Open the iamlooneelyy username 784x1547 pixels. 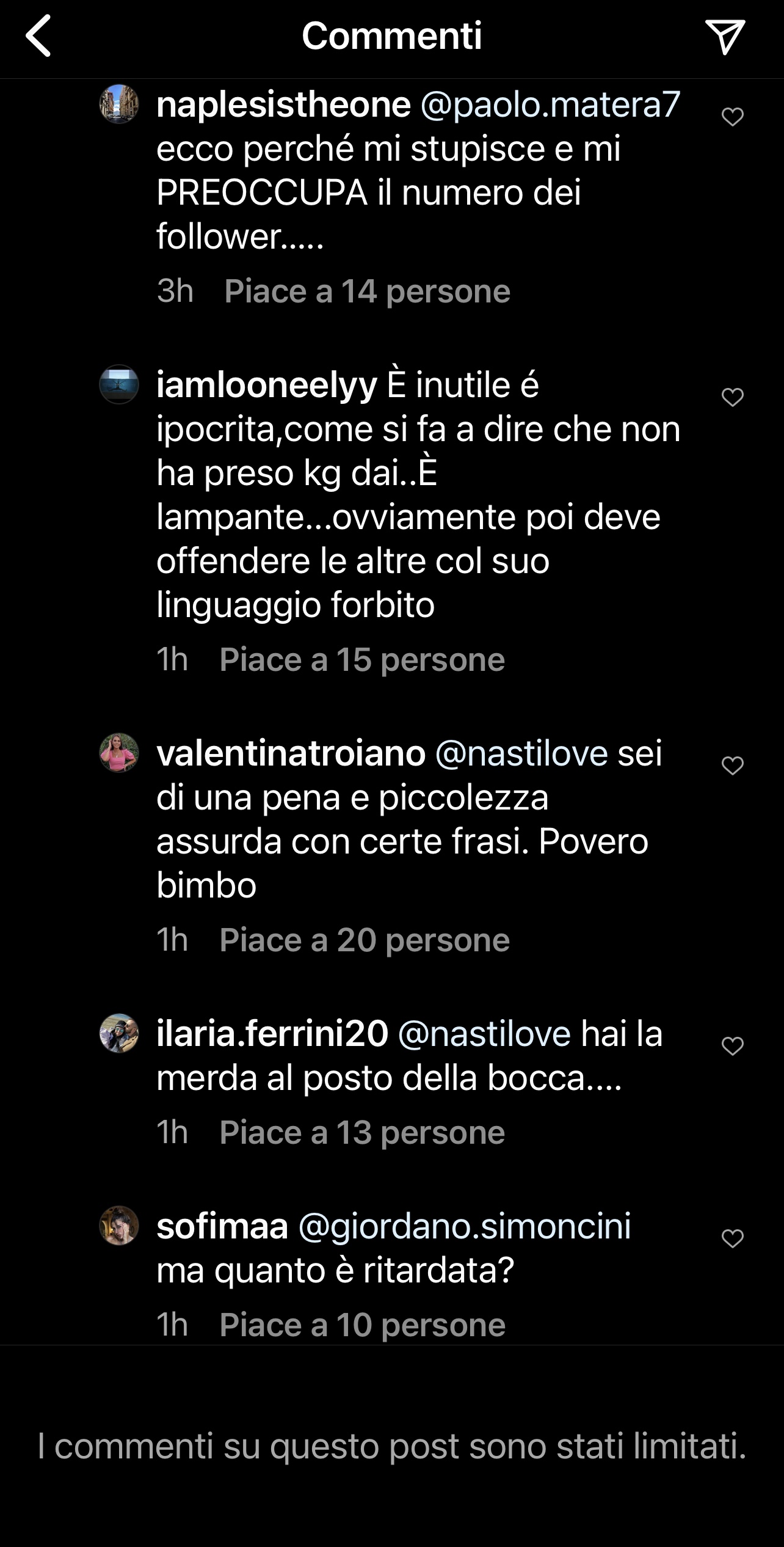click(x=267, y=386)
